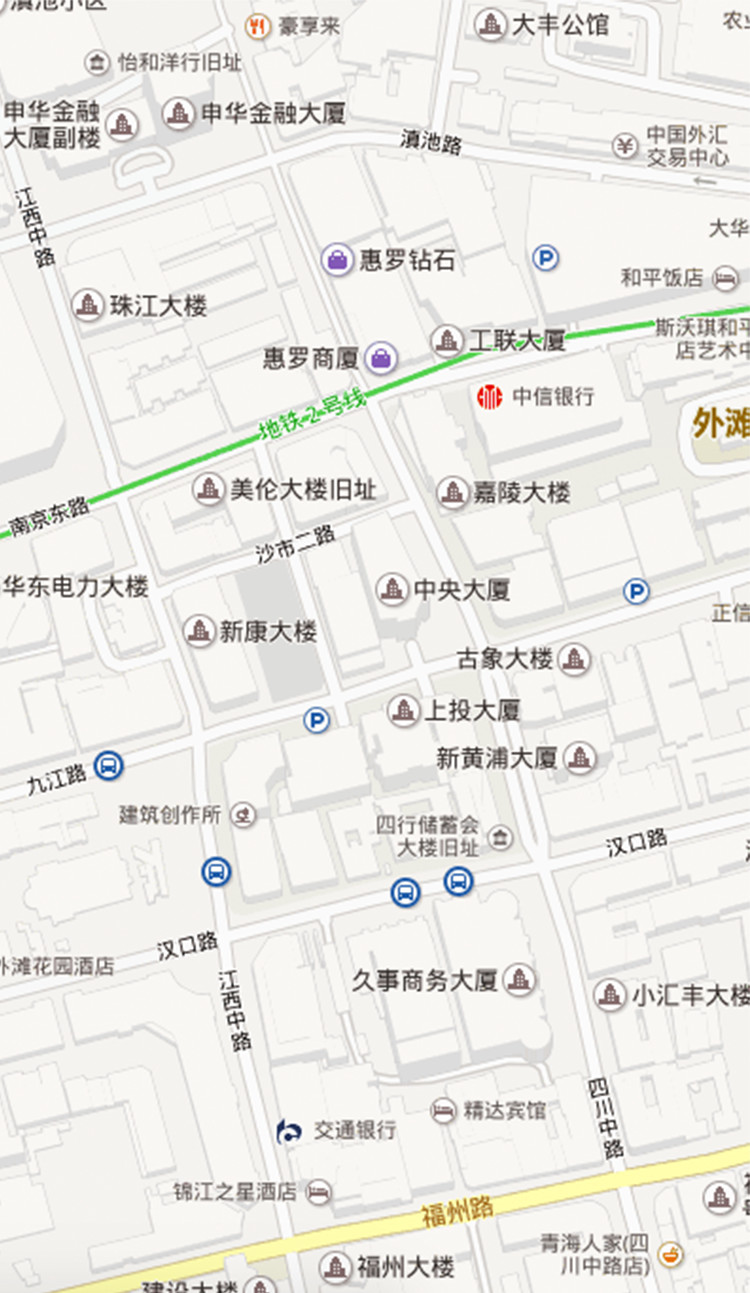Open the 大丰公馆 building marker
This screenshot has width=750, height=1293.
coord(491,24)
